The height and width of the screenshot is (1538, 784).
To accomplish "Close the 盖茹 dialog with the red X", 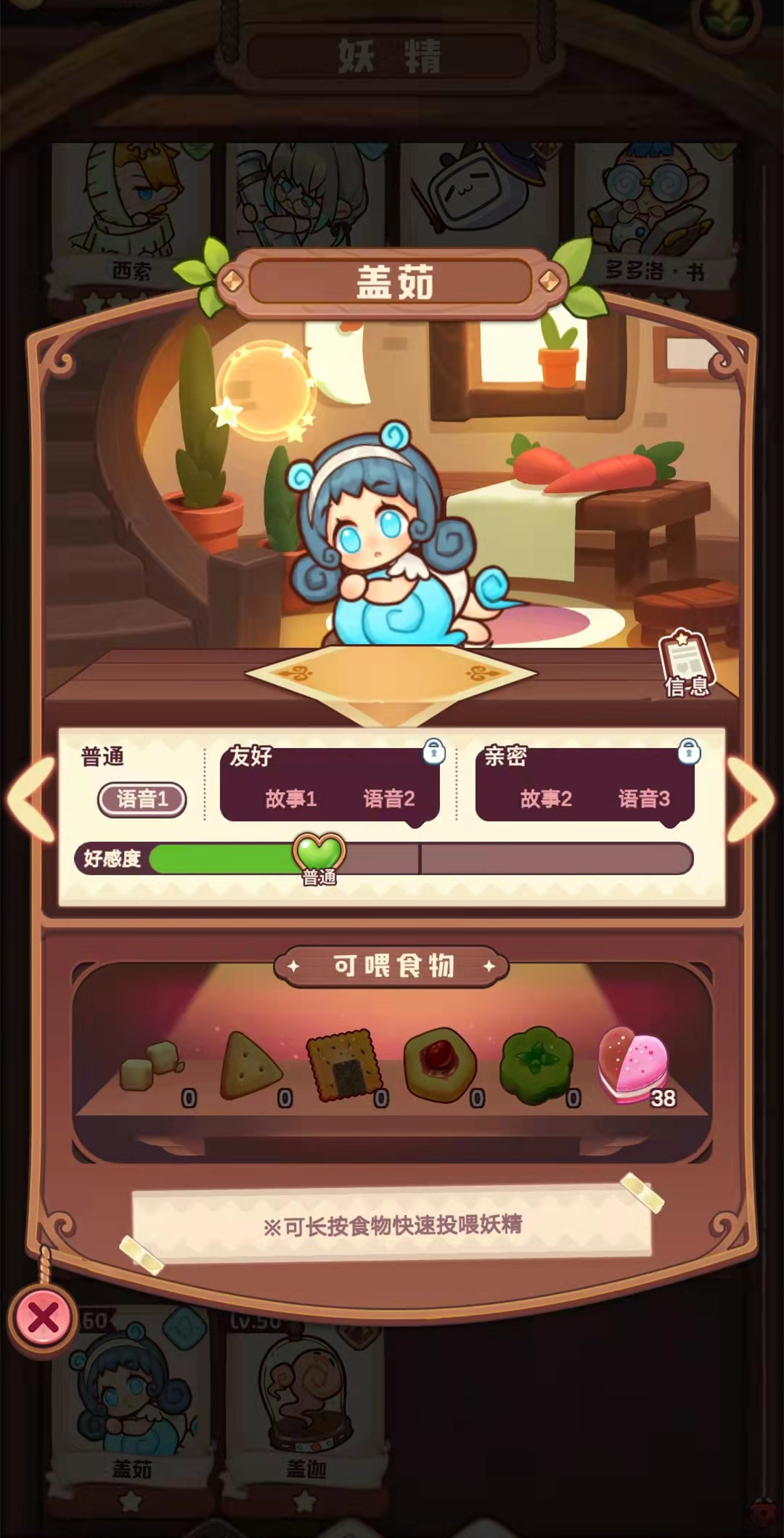I will click(x=43, y=1317).
